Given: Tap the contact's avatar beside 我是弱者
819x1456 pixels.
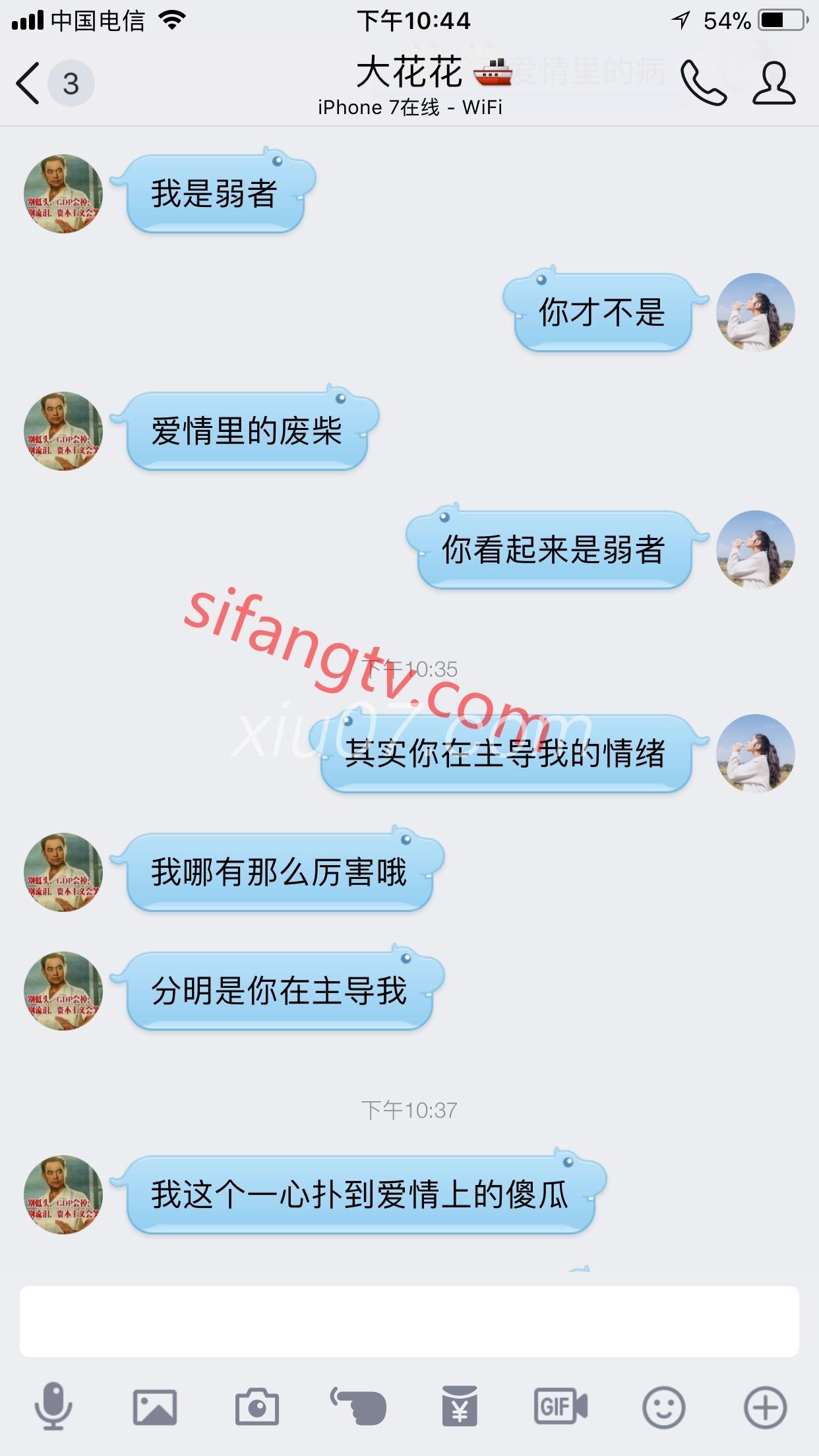Looking at the screenshot, I should point(63,194).
